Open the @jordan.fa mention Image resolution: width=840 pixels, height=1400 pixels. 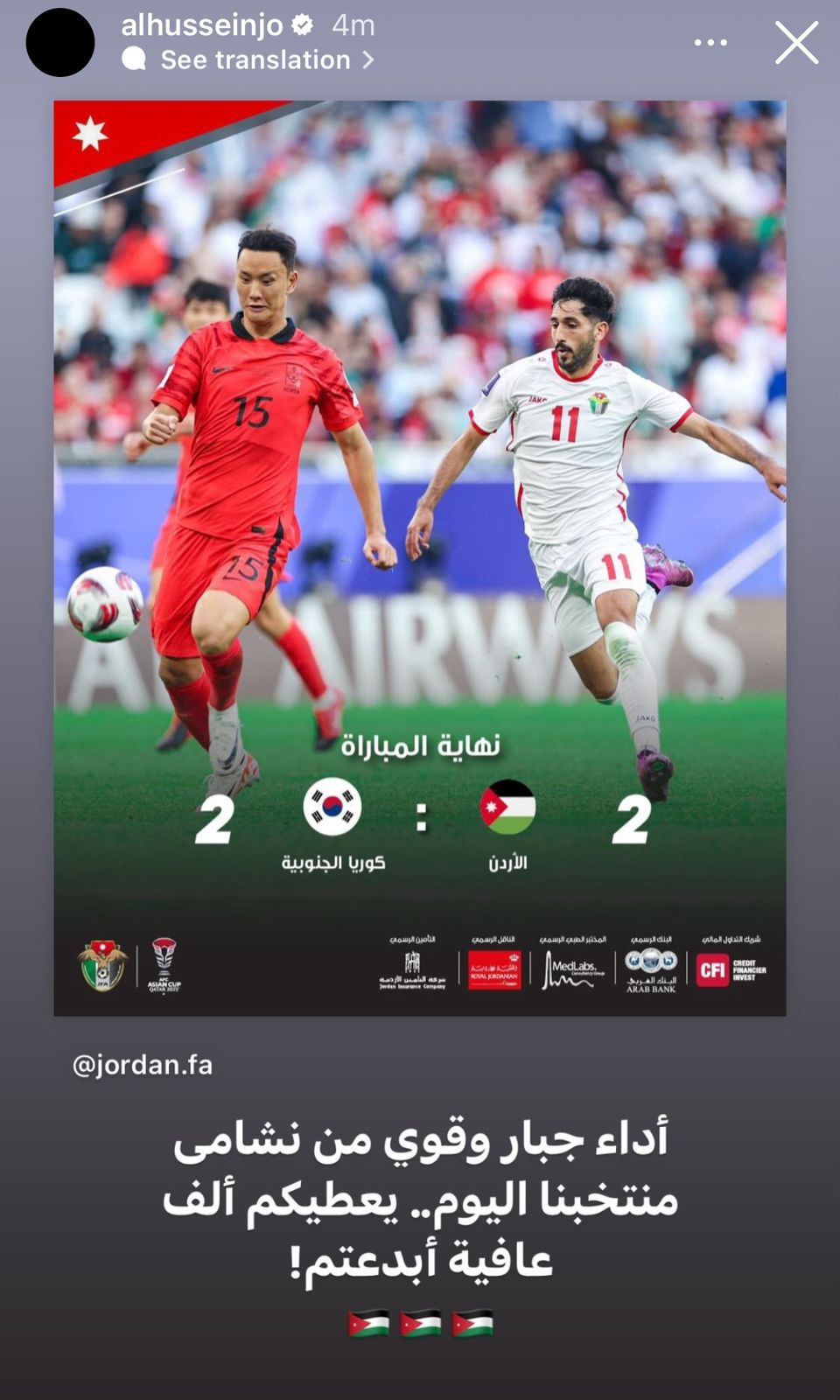click(143, 1065)
